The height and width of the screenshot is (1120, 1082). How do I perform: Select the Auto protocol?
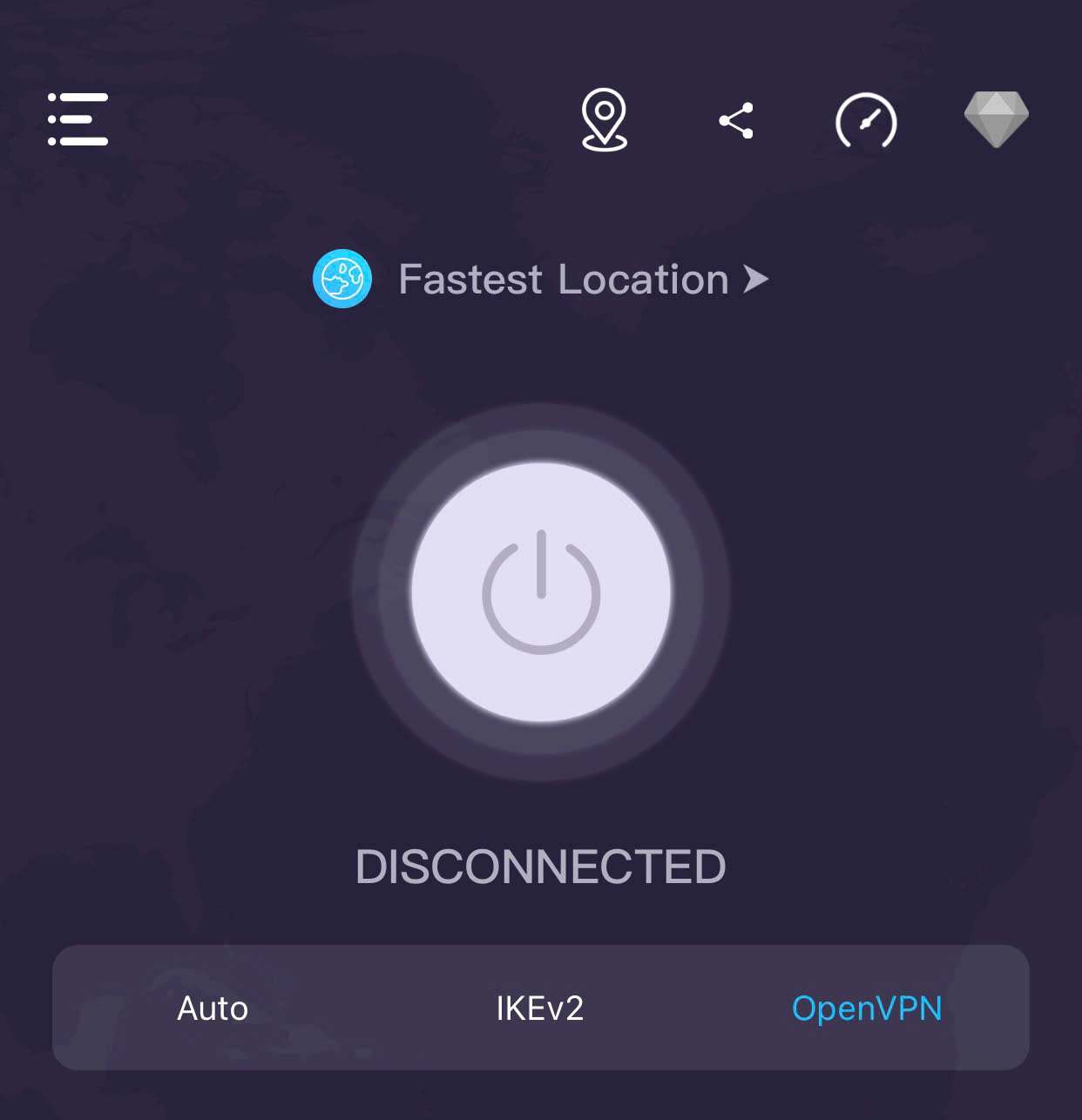(x=213, y=1009)
